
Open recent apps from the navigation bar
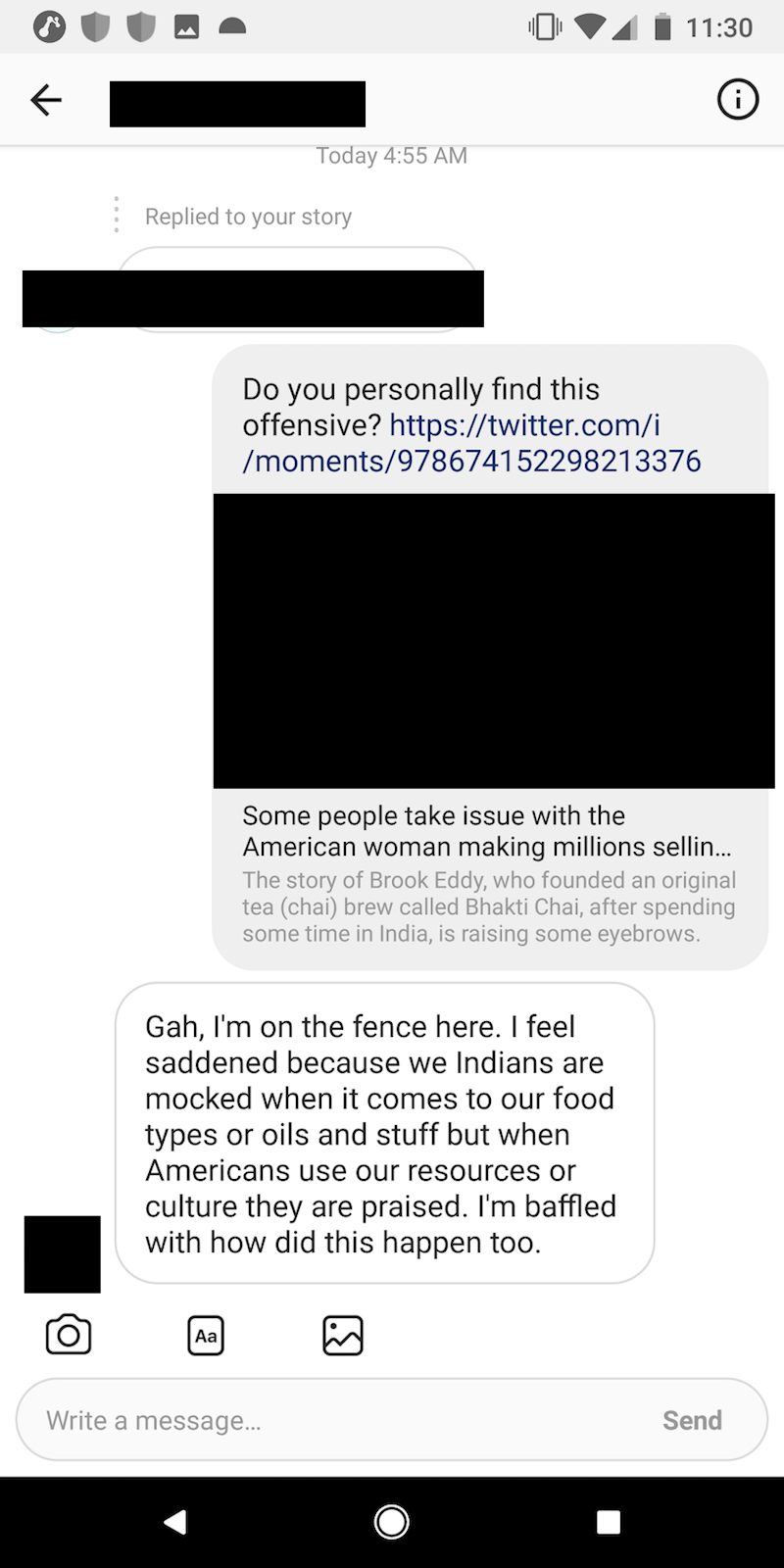point(609,1522)
